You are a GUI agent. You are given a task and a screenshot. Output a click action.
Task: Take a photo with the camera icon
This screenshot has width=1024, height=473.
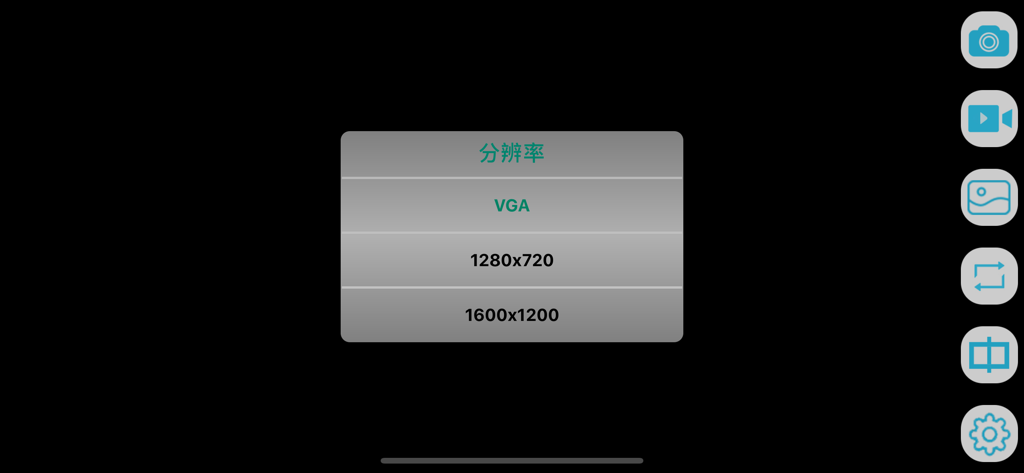click(x=989, y=40)
